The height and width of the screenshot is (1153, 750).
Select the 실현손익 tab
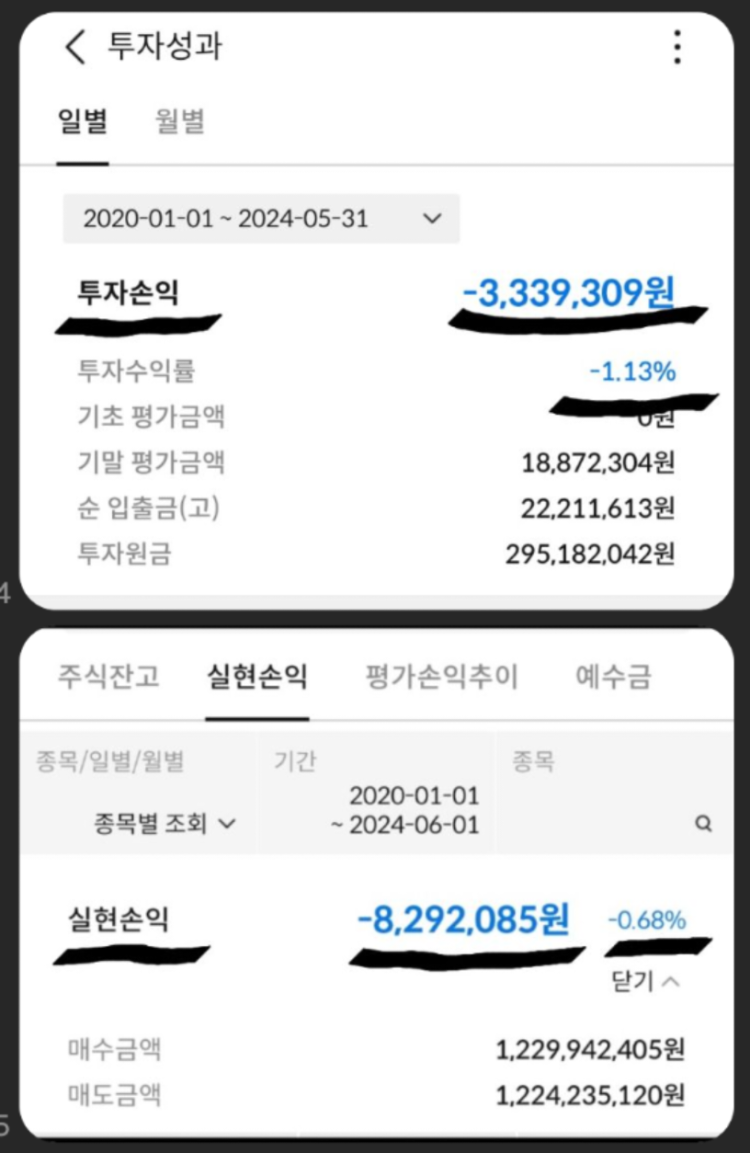tap(257, 676)
